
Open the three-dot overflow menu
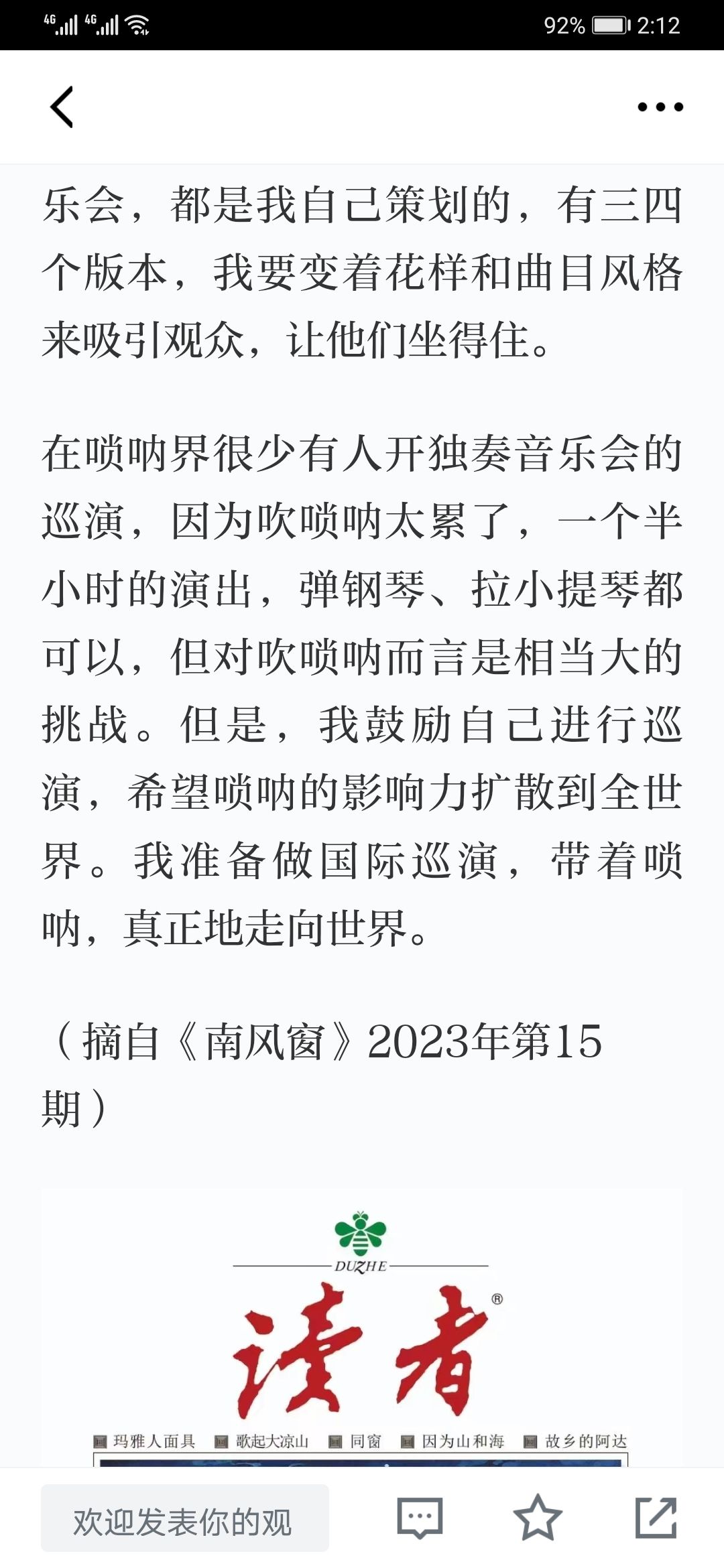pos(660,107)
